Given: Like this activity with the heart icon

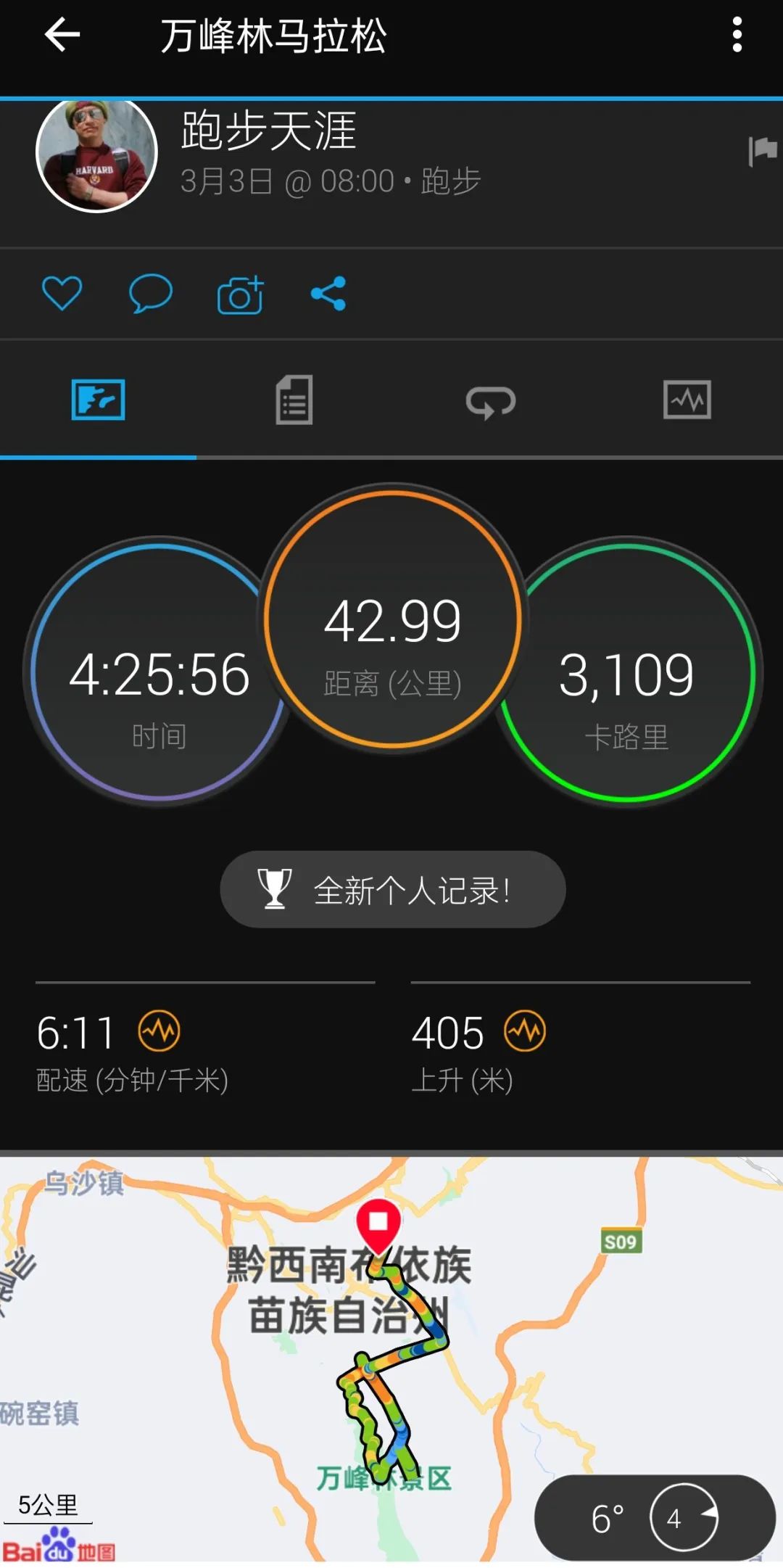Looking at the screenshot, I should 62,294.
